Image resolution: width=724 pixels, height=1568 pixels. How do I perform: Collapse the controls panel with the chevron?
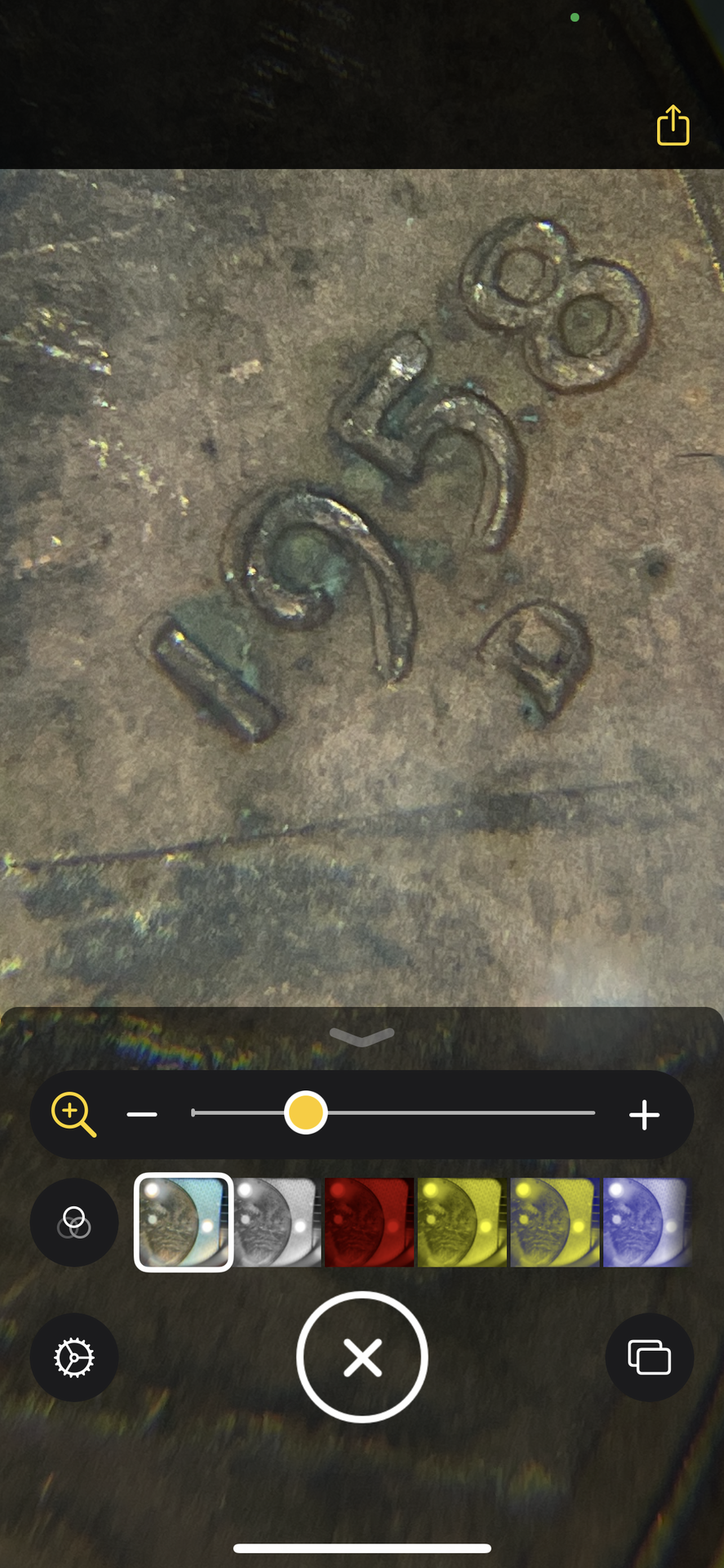point(362,1036)
